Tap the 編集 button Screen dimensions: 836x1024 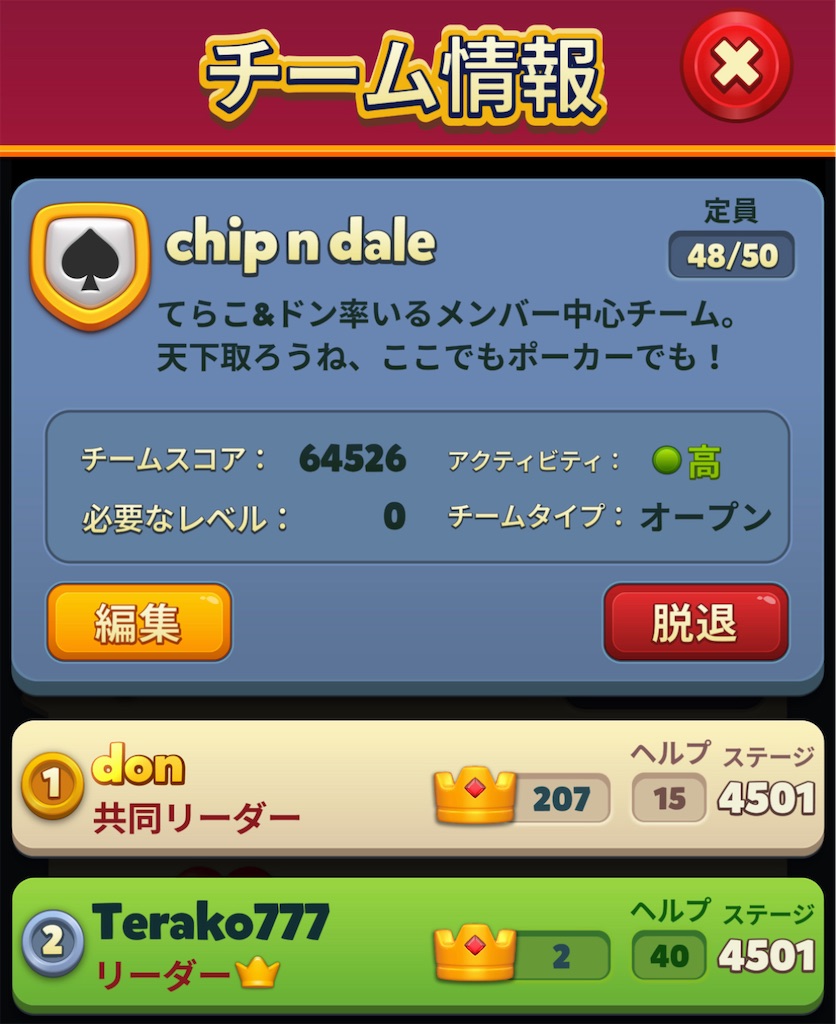point(139,622)
